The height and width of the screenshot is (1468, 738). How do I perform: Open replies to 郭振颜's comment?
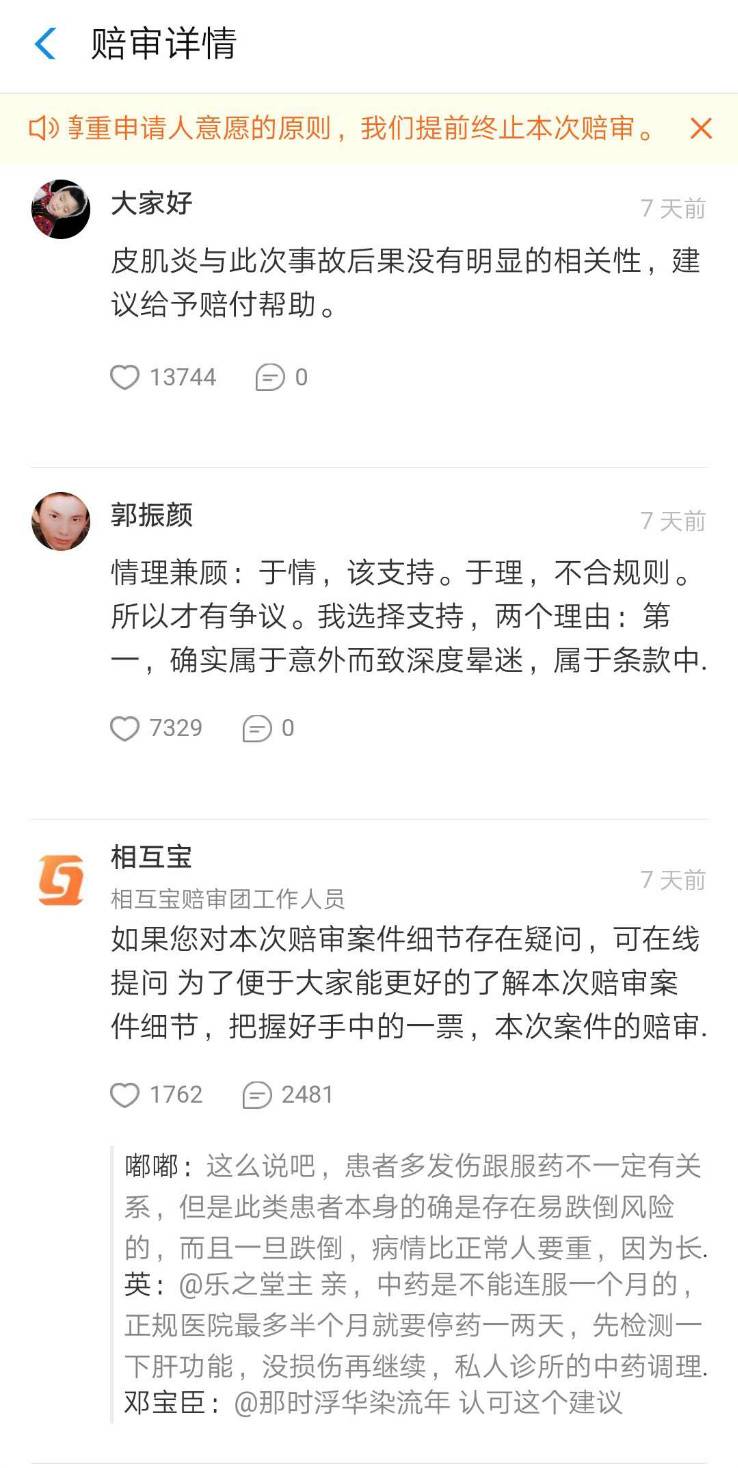[x=257, y=728]
